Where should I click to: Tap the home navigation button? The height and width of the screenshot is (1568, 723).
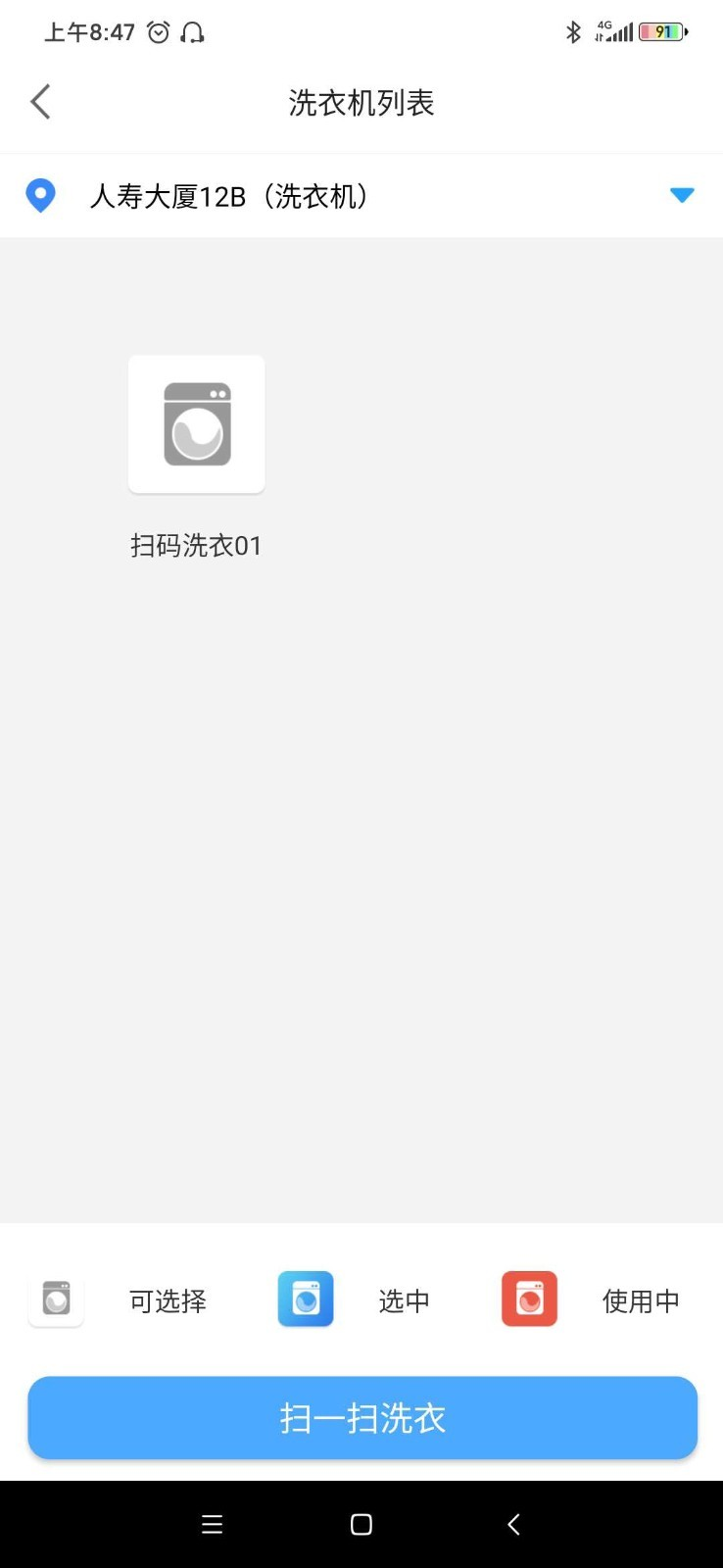361,1523
